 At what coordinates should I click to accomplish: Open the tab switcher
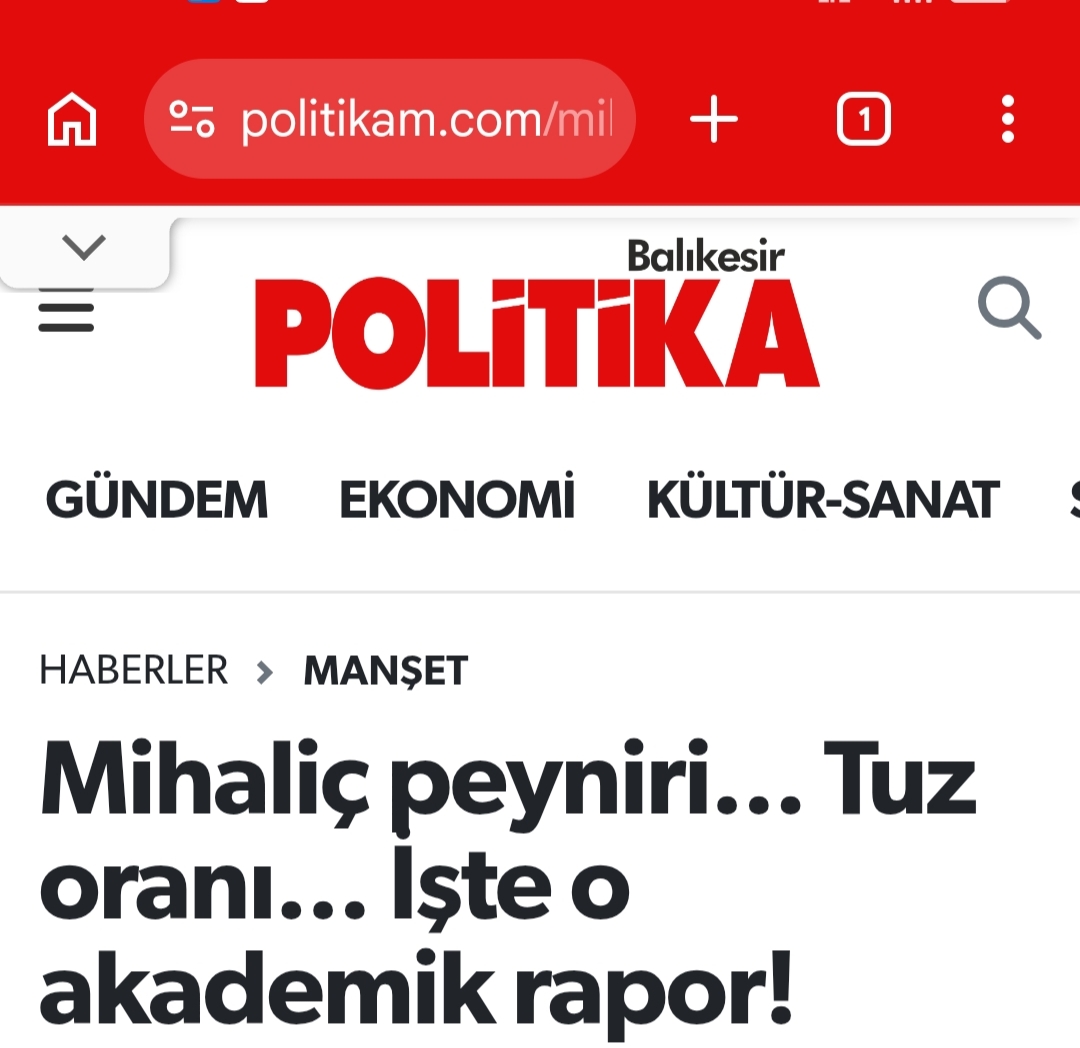pyautogui.click(x=863, y=121)
